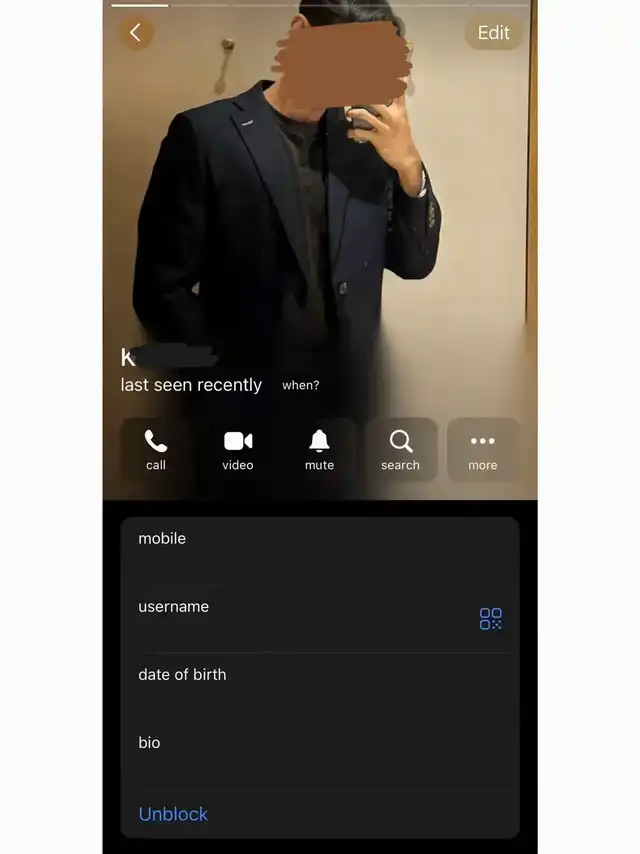Image resolution: width=640 pixels, height=854 pixels.
Task: Open the more options menu
Action: click(482, 449)
